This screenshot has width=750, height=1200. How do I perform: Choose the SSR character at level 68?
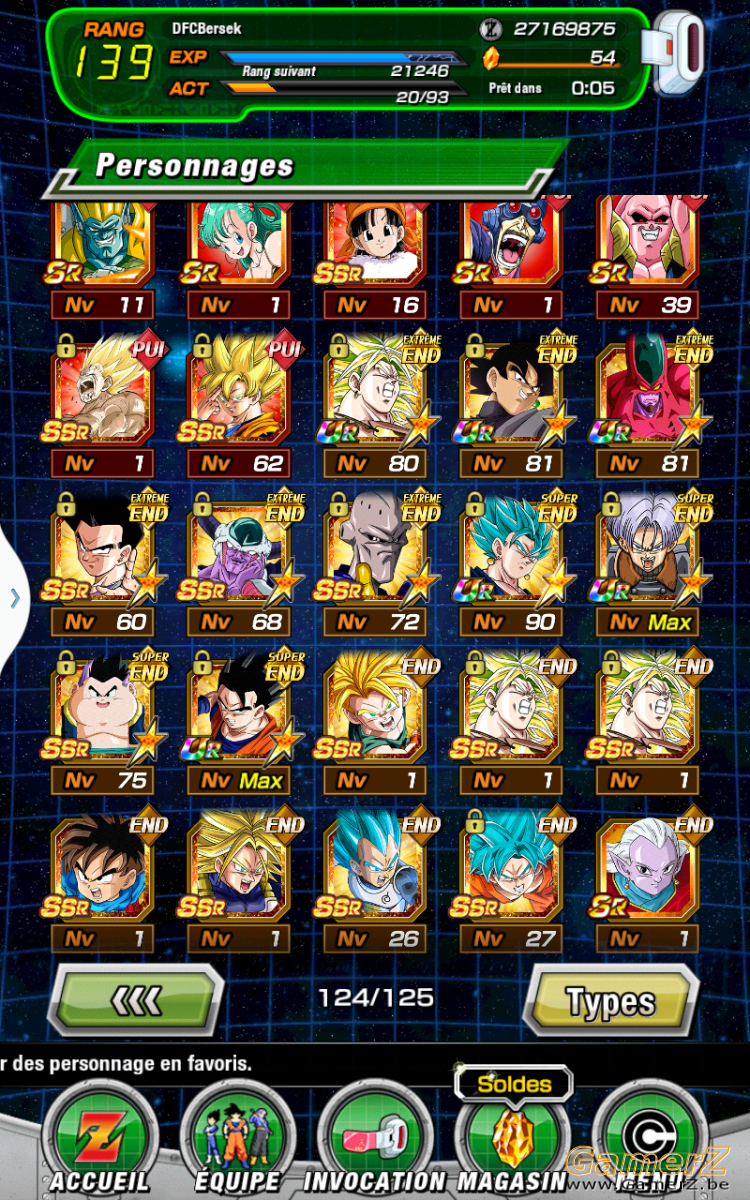pos(238,562)
